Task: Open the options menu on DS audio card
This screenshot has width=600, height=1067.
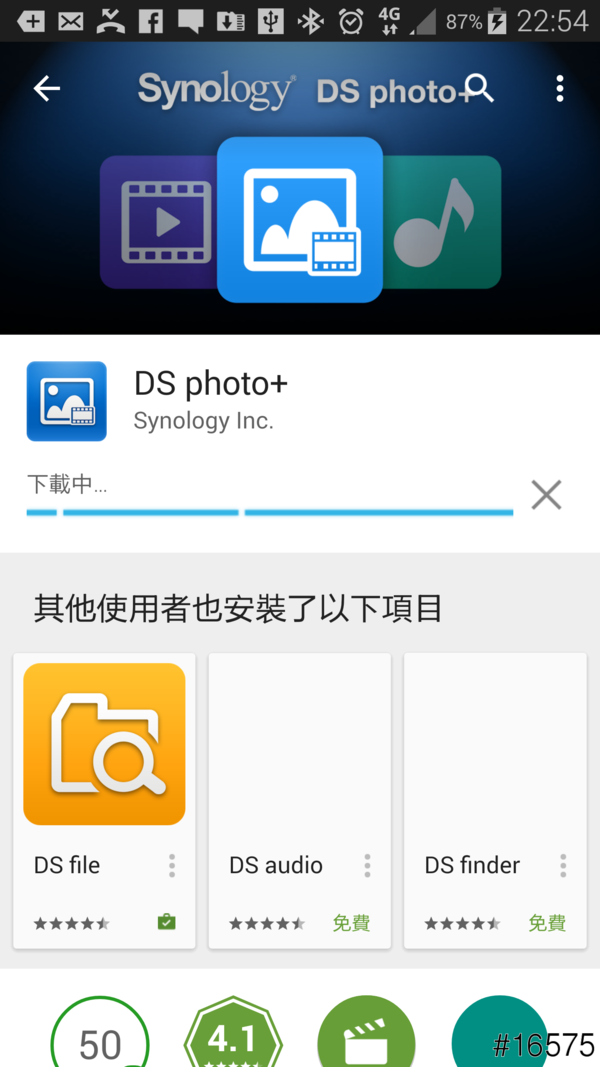Action: click(367, 865)
